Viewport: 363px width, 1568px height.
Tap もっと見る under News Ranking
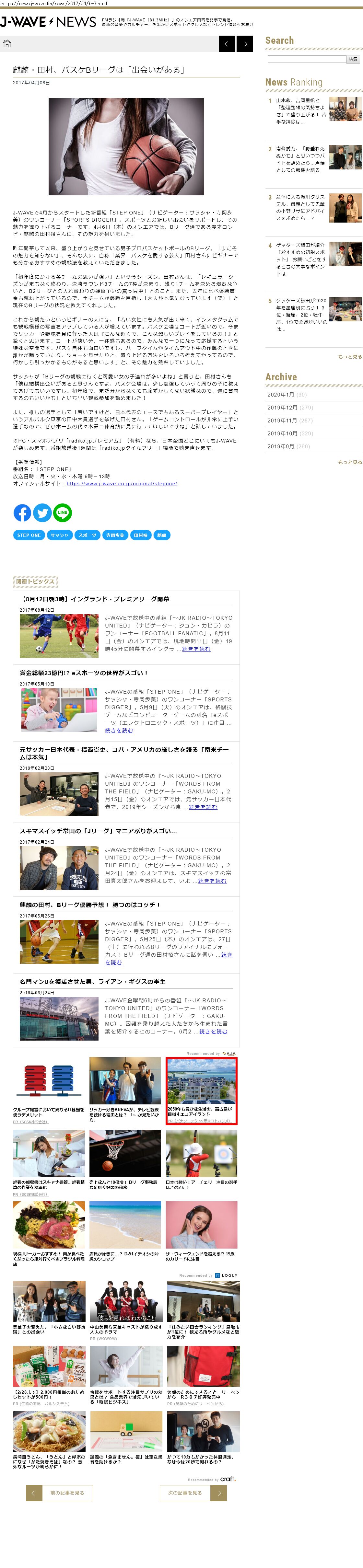[350, 357]
